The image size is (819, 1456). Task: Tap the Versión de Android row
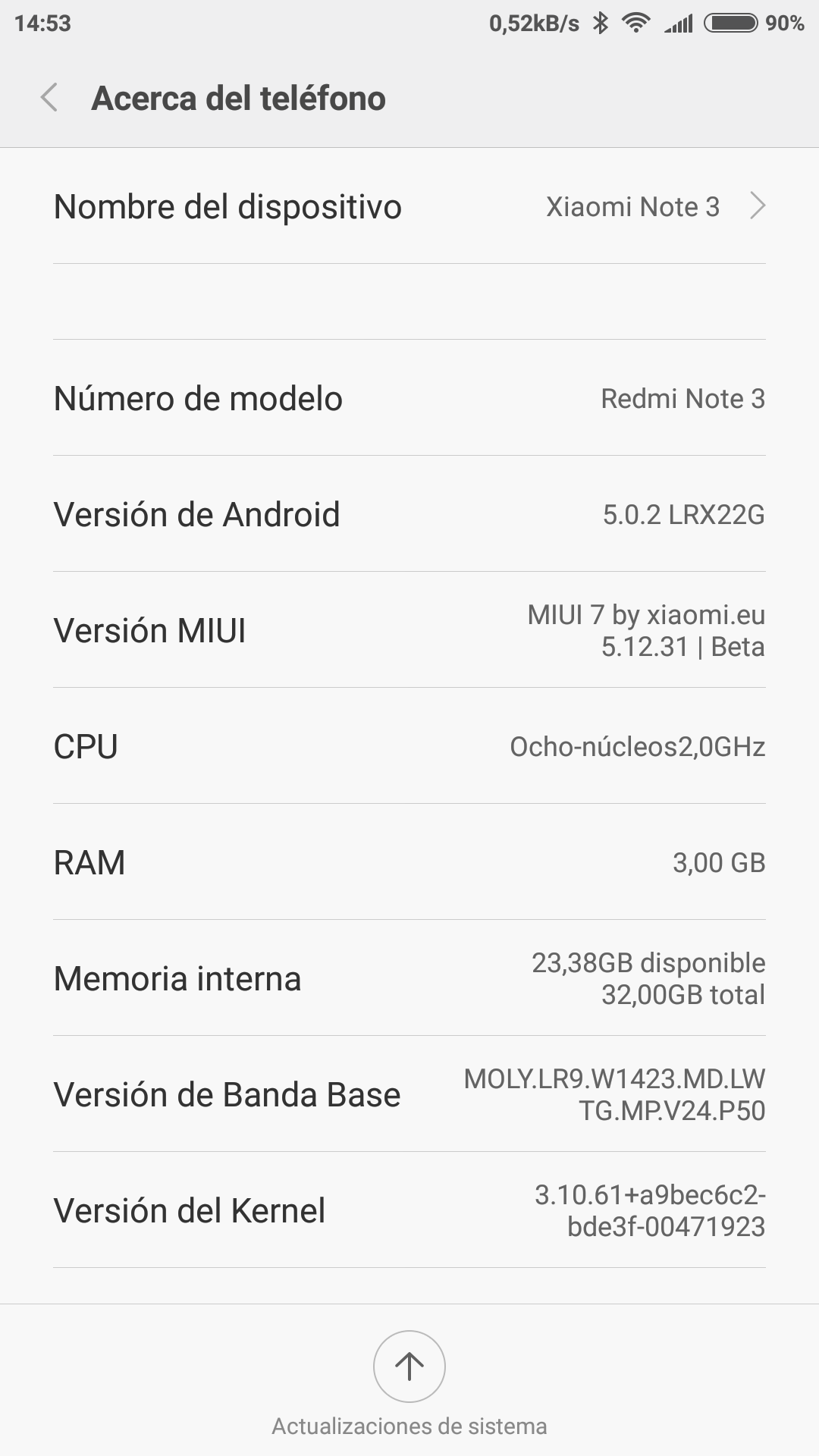409,514
